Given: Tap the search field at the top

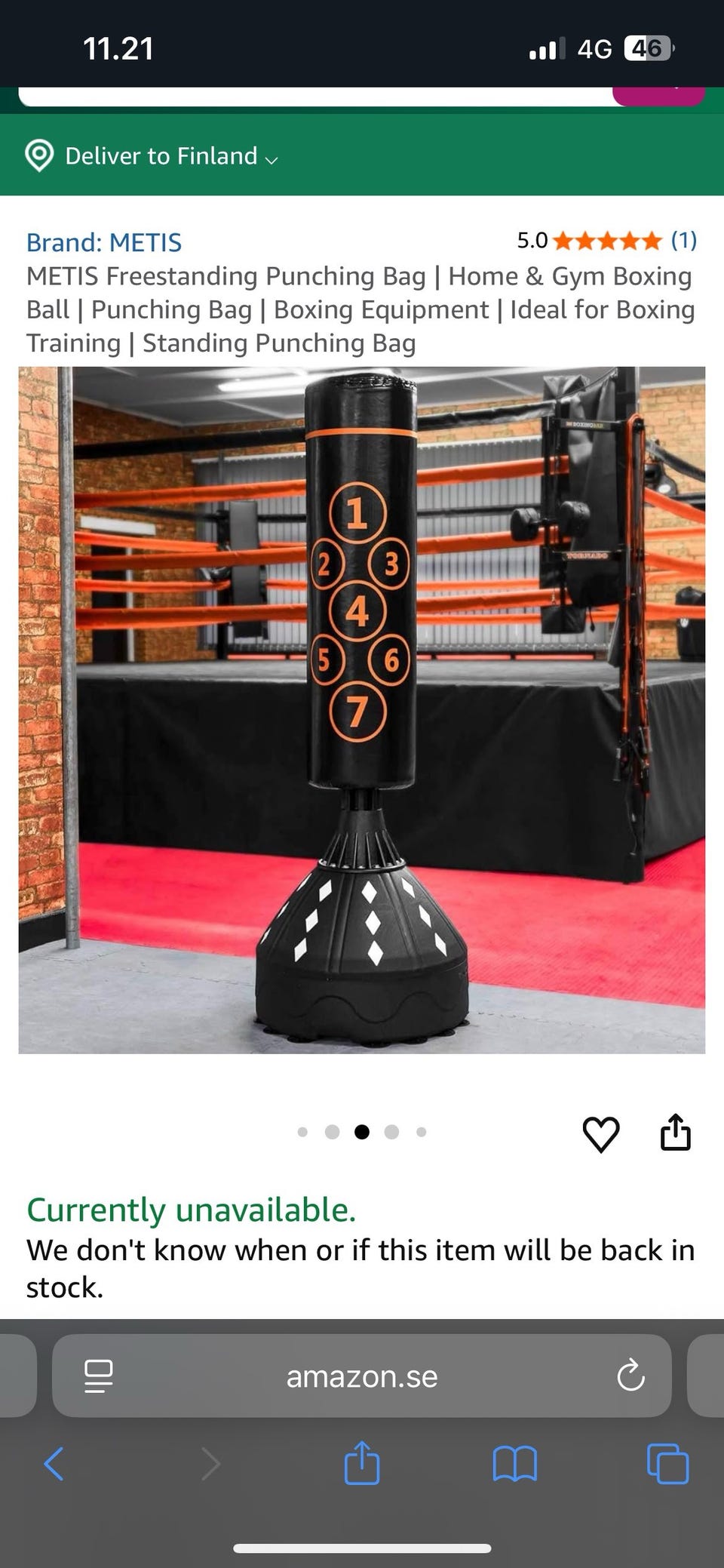Looking at the screenshot, I should click(315, 97).
